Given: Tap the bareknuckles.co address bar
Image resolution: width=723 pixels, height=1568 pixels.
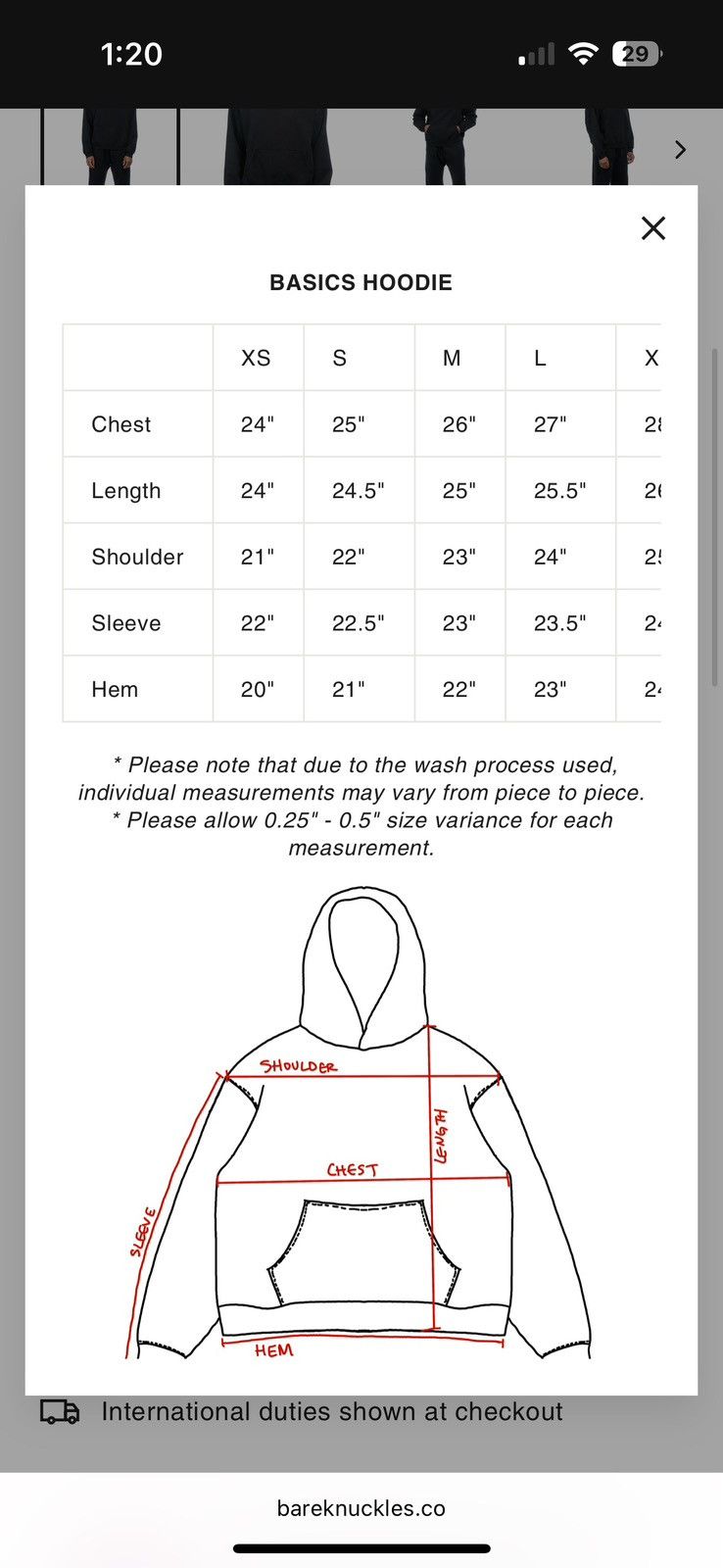Looking at the screenshot, I should 361,1507.
